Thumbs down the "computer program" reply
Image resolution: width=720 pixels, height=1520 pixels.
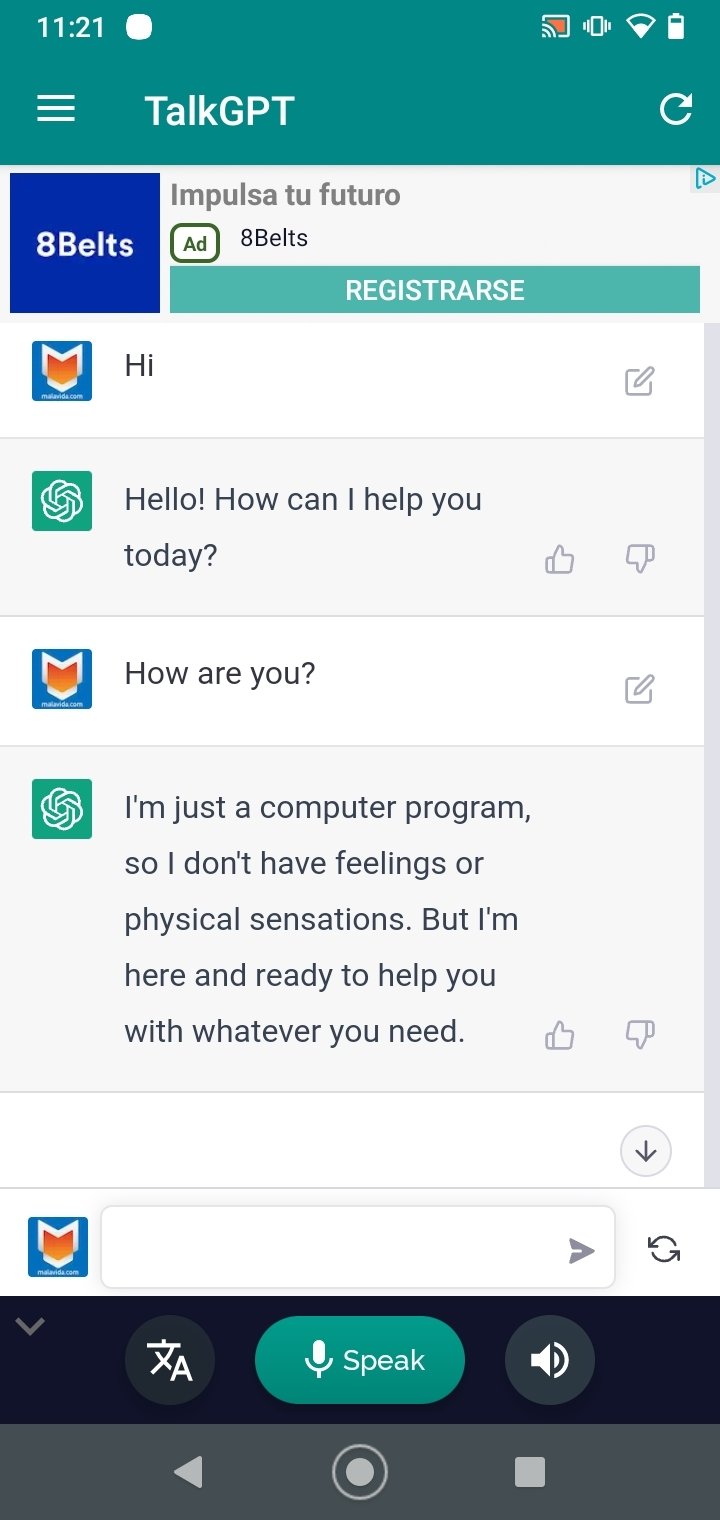640,1035
